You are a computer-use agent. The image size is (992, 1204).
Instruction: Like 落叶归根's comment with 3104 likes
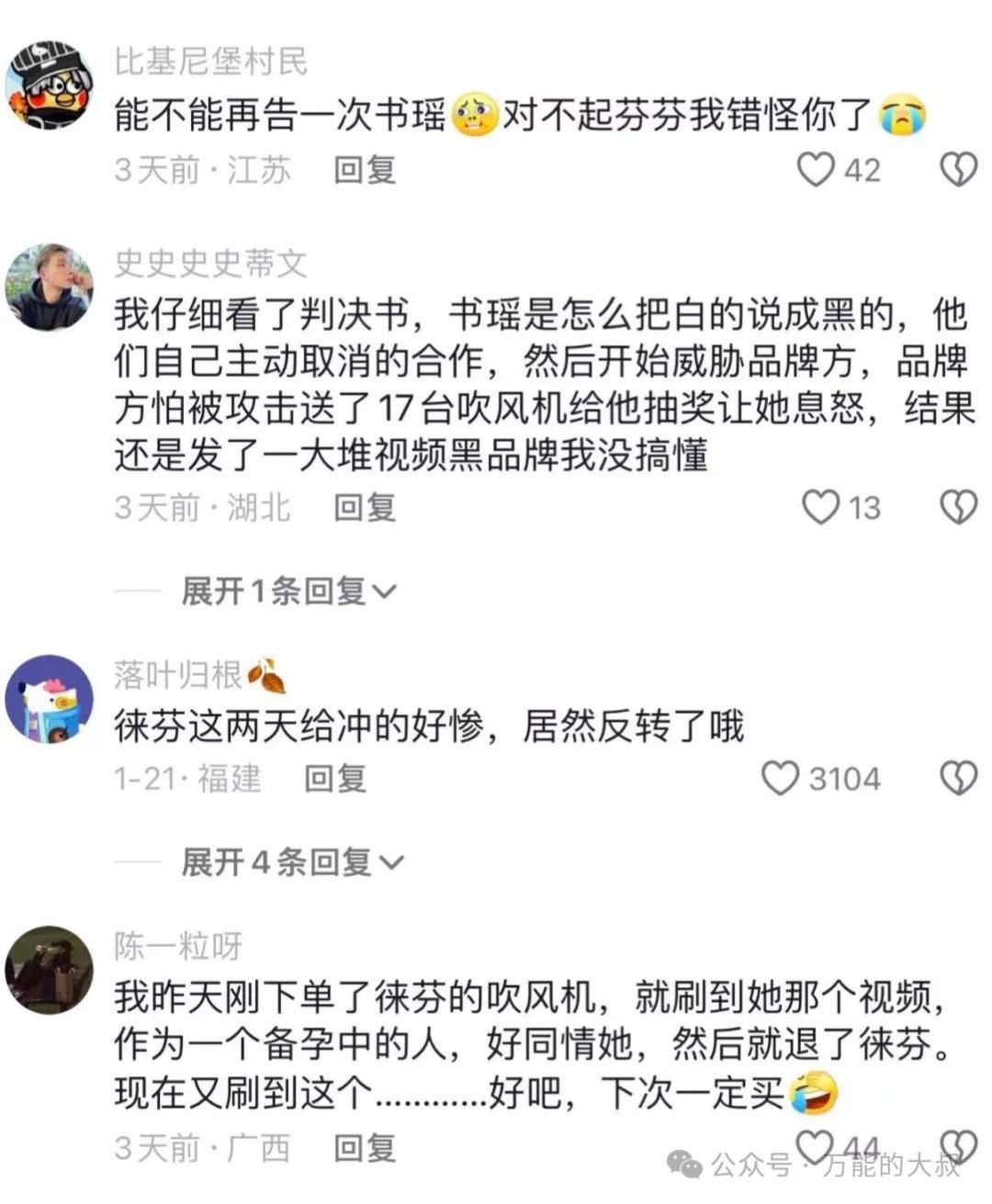[x=781, y=779]
